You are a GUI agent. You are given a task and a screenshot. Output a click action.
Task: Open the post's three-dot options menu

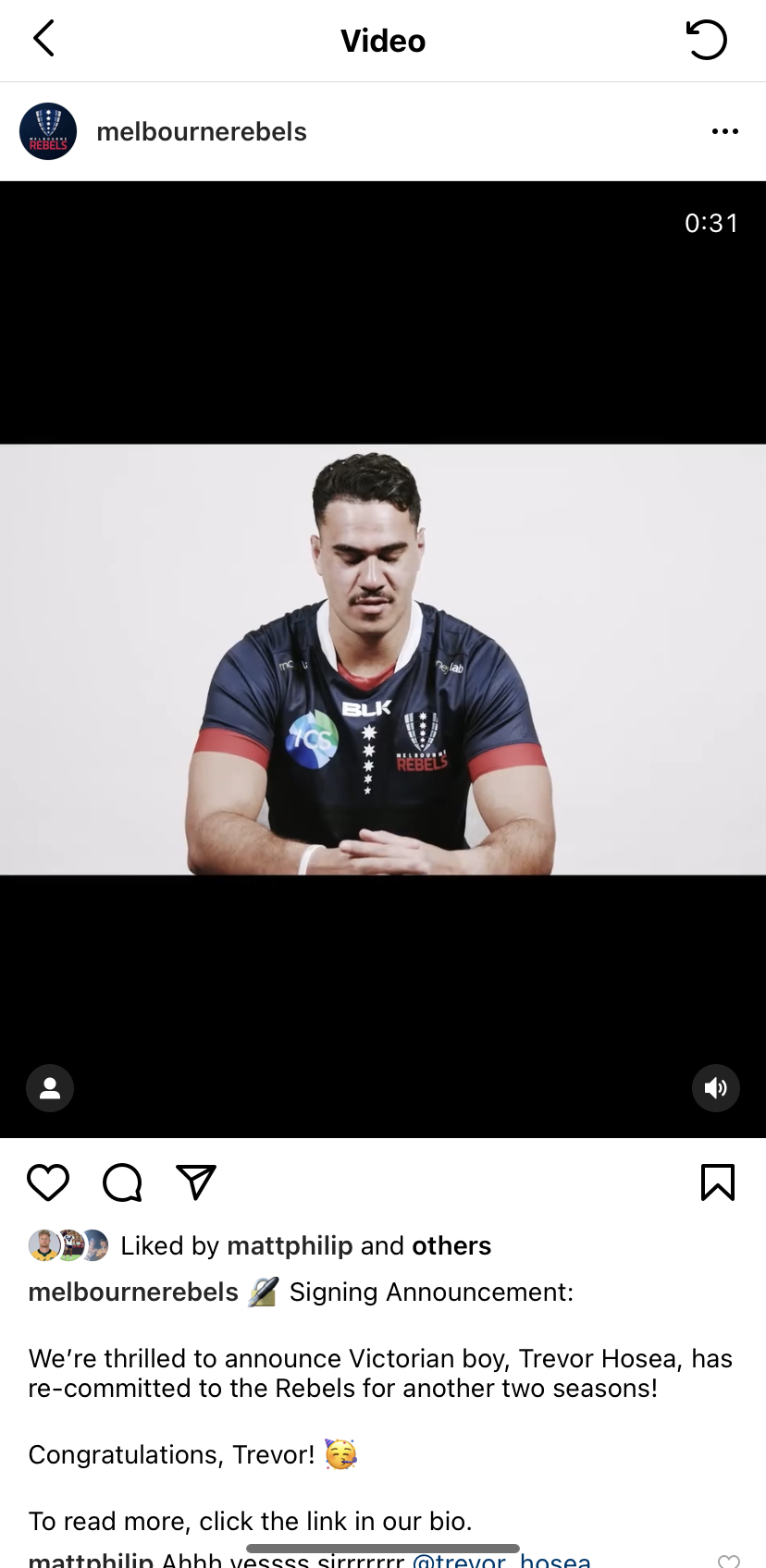pyautogui.click(x=724, y=131)
